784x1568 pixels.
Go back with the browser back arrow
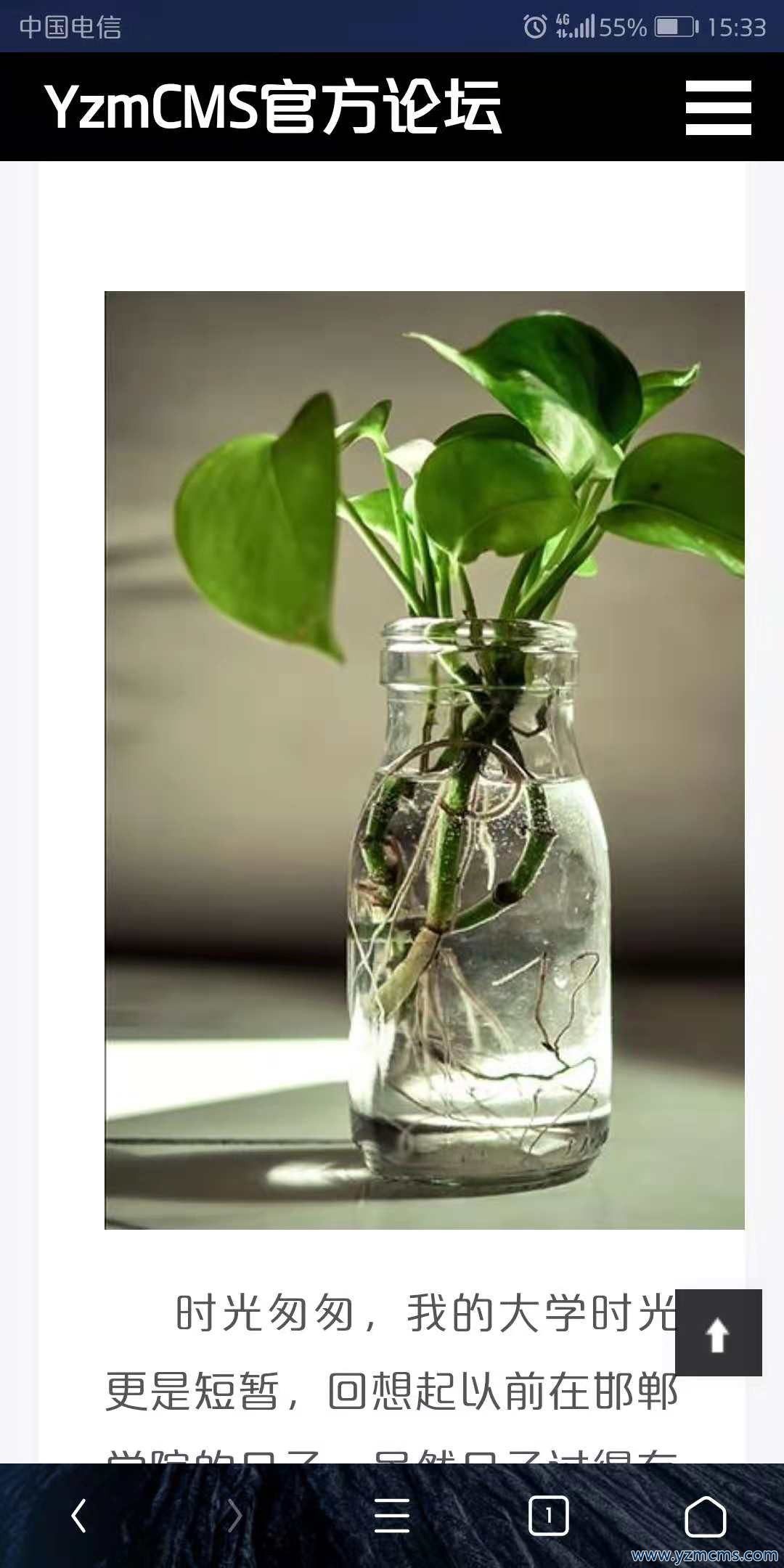78,1516
